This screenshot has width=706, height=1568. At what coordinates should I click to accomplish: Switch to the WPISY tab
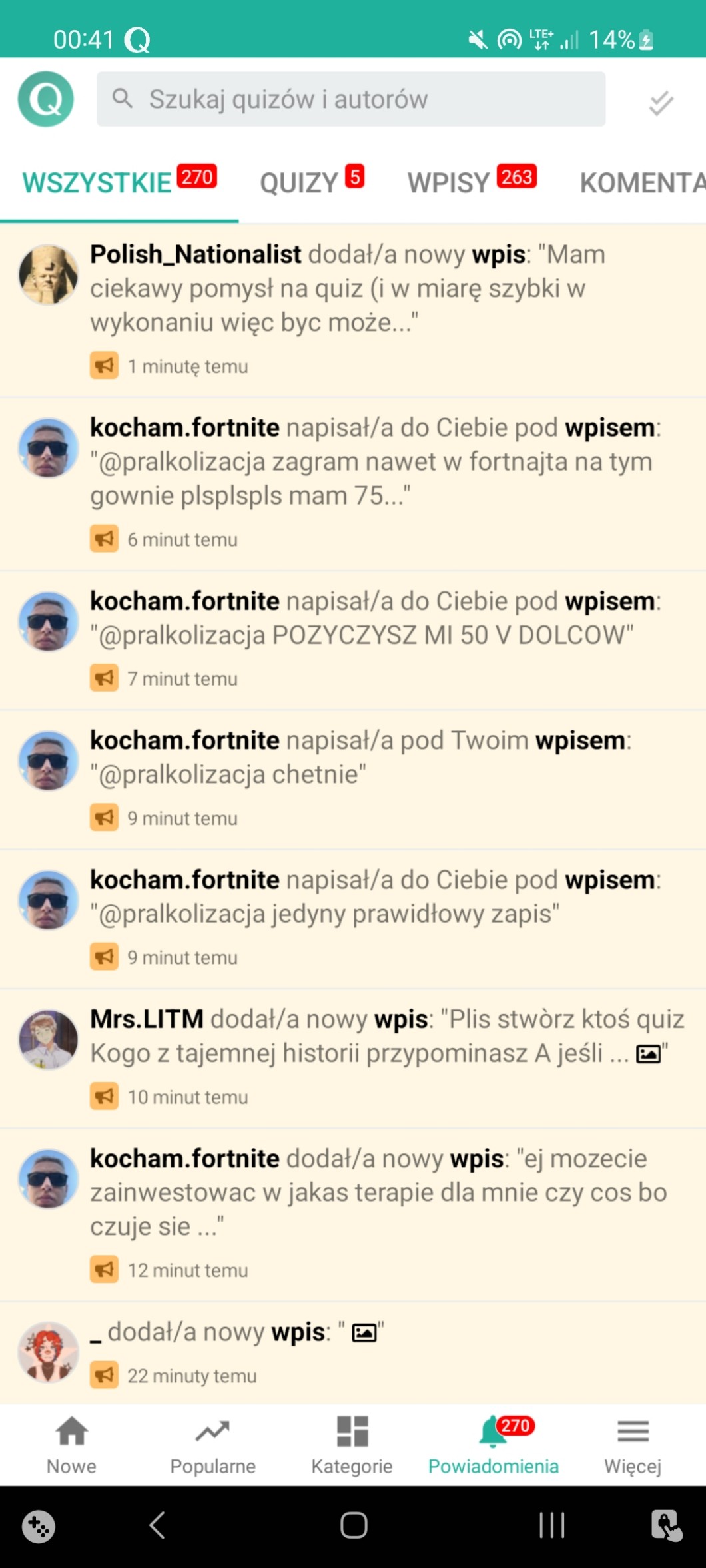pyautogui.click(x=471, y=182)
